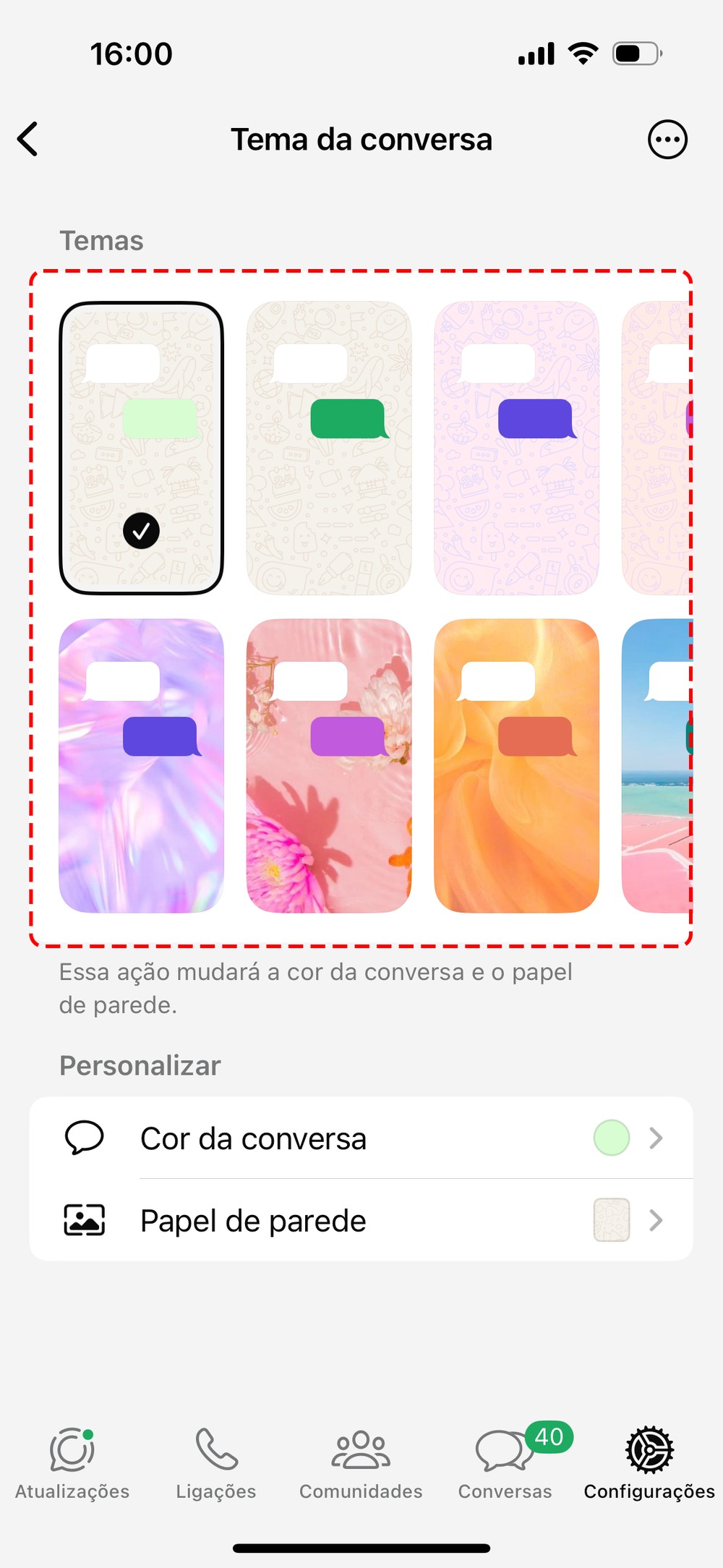Apply the holographic purple theme
Viewport: 723px width, 1568px height.
pyautogui.click(x=141, y=765)
